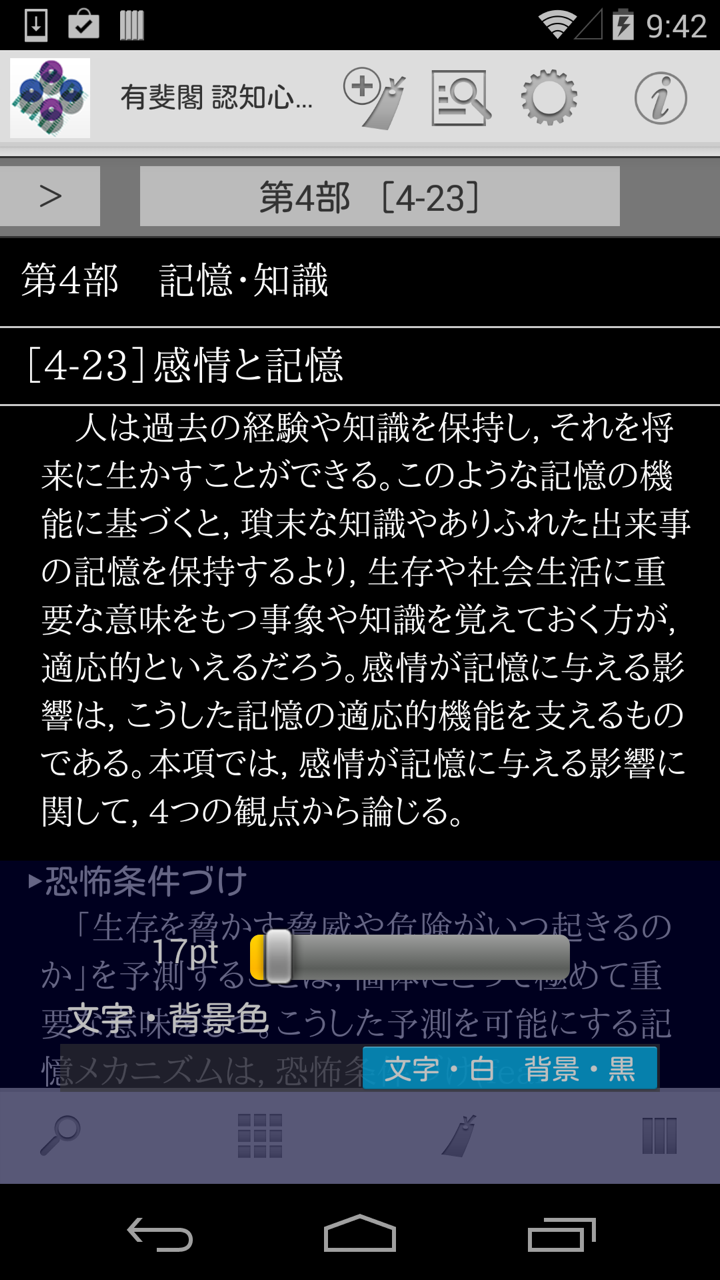
Task: Open the magnifier search in bottom bar
Action: click(60, 1135)
